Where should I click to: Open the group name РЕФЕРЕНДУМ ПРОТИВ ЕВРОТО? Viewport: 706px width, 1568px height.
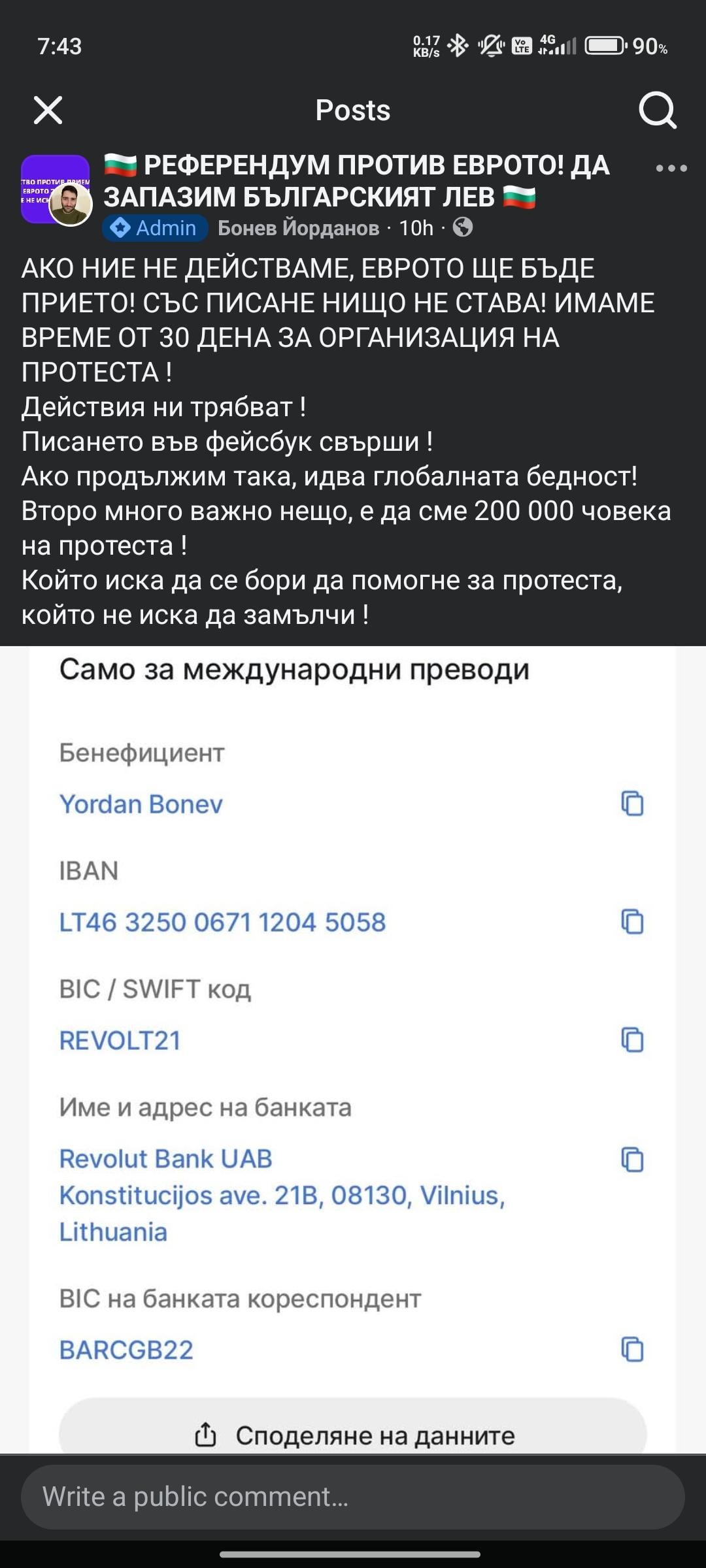point(357,181)
